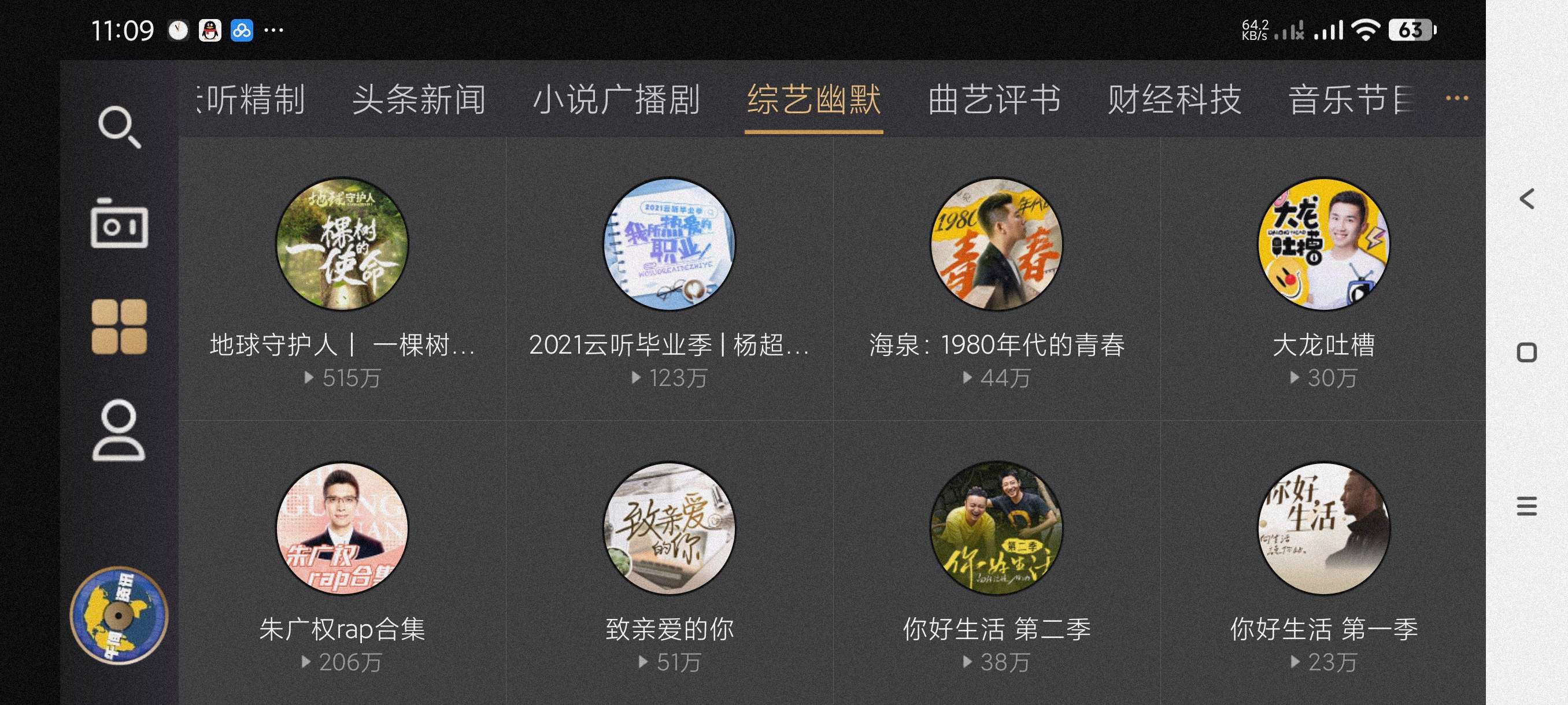The image size is (1568, 705).
Task: Open the user profile icon
Action: click(119, 430)
